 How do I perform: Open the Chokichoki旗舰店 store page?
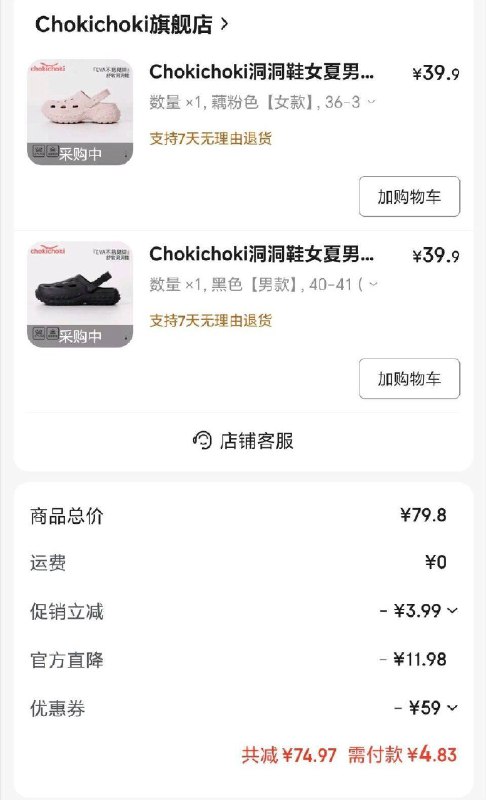coord(132,24)
